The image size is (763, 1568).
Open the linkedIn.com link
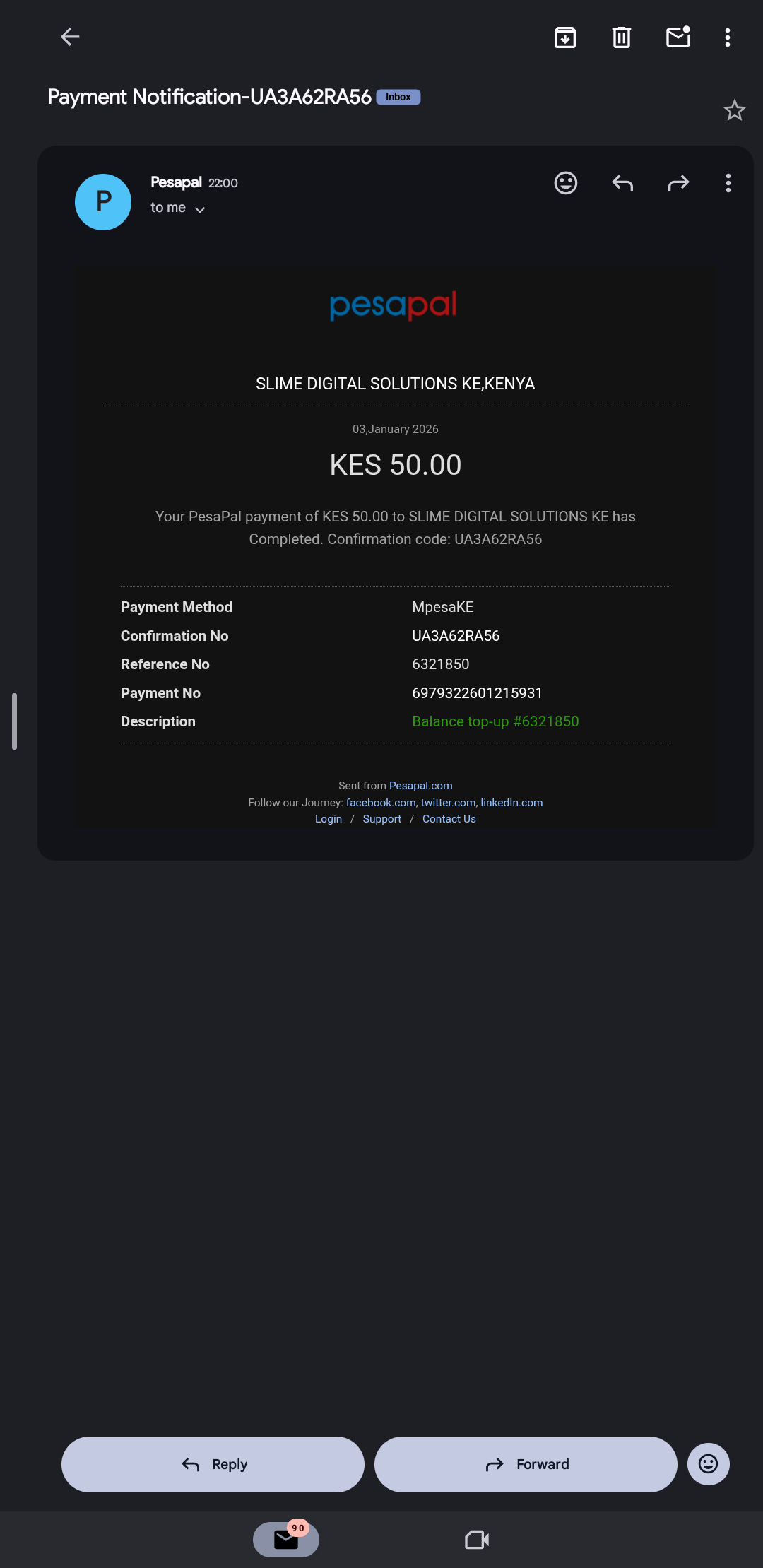(x=511, y=803)
